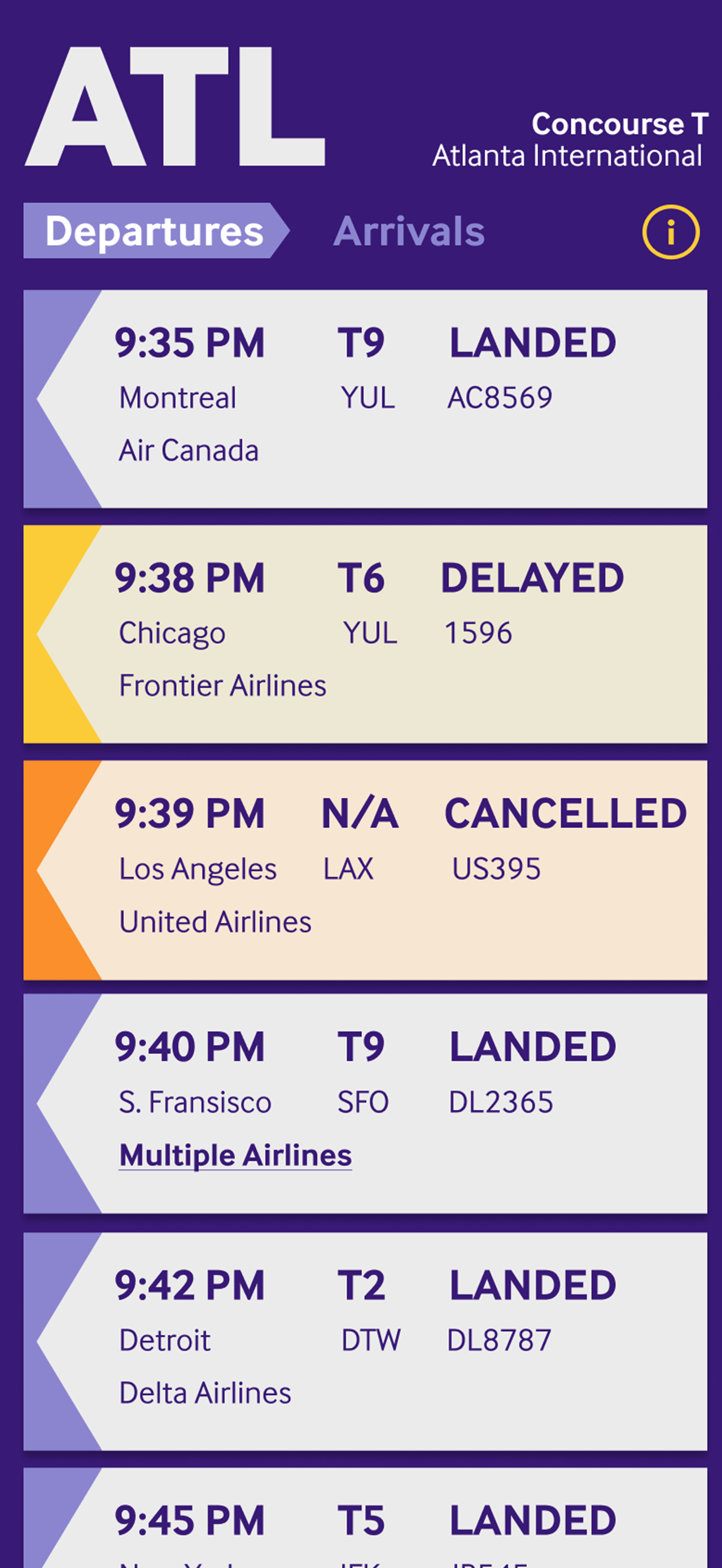Image resolution: width=722 pixels, height=1568 pixels.
Task: Open the yellow info icon
Action: [x=670, y=232]
